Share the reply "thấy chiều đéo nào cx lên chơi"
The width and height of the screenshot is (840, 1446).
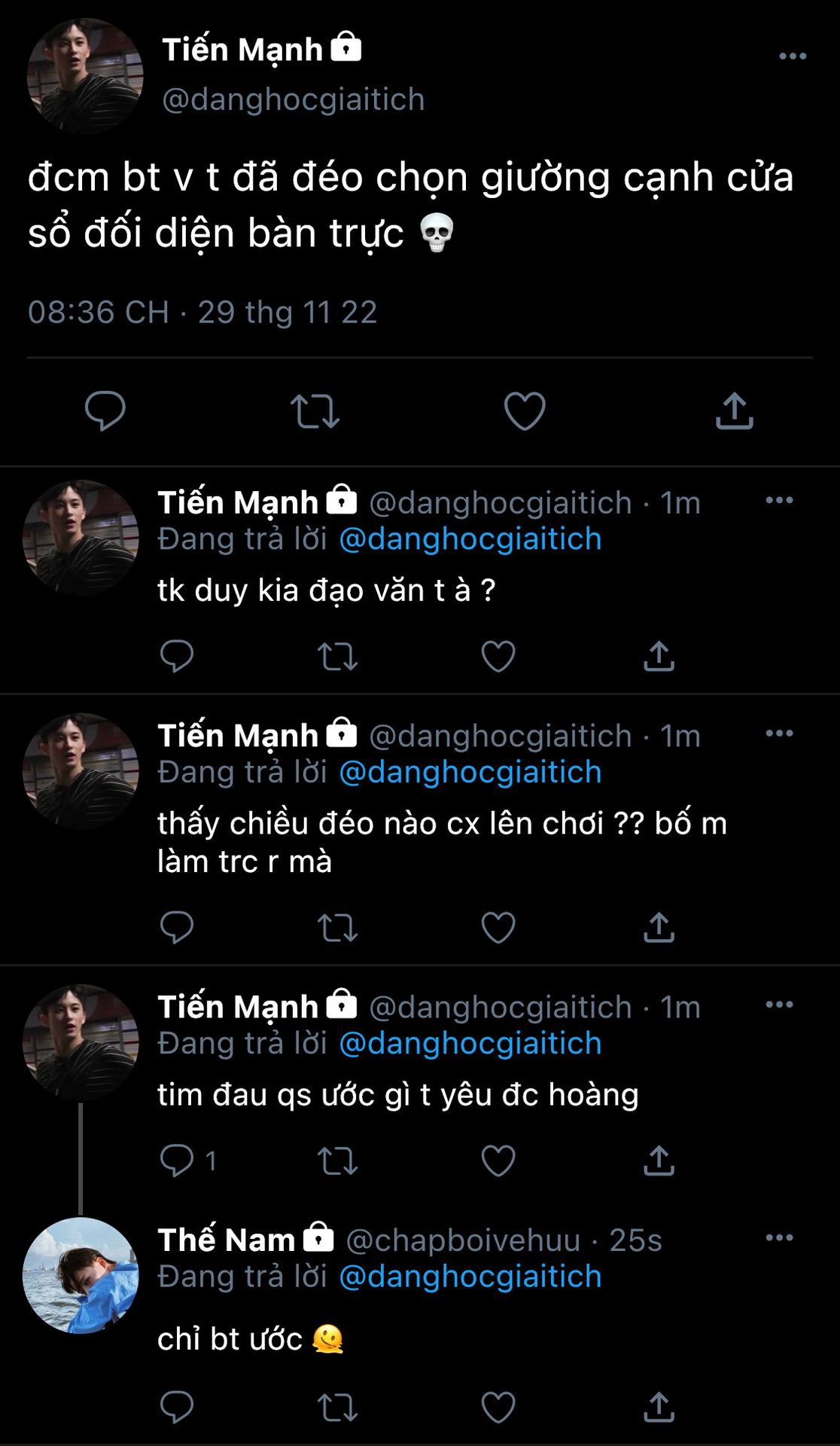tap(659, 927)
